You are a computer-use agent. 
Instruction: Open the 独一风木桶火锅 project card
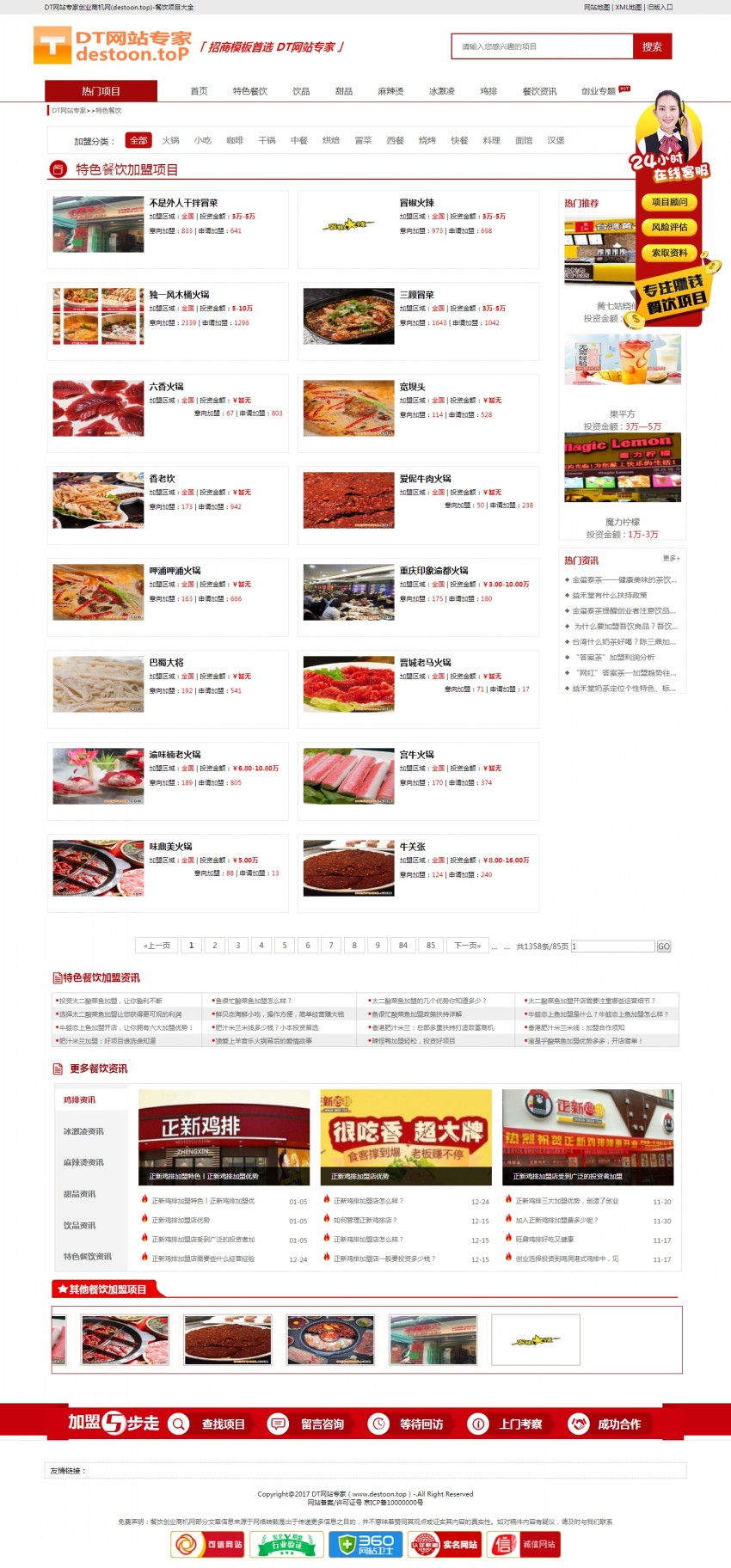tap(179, 295)
